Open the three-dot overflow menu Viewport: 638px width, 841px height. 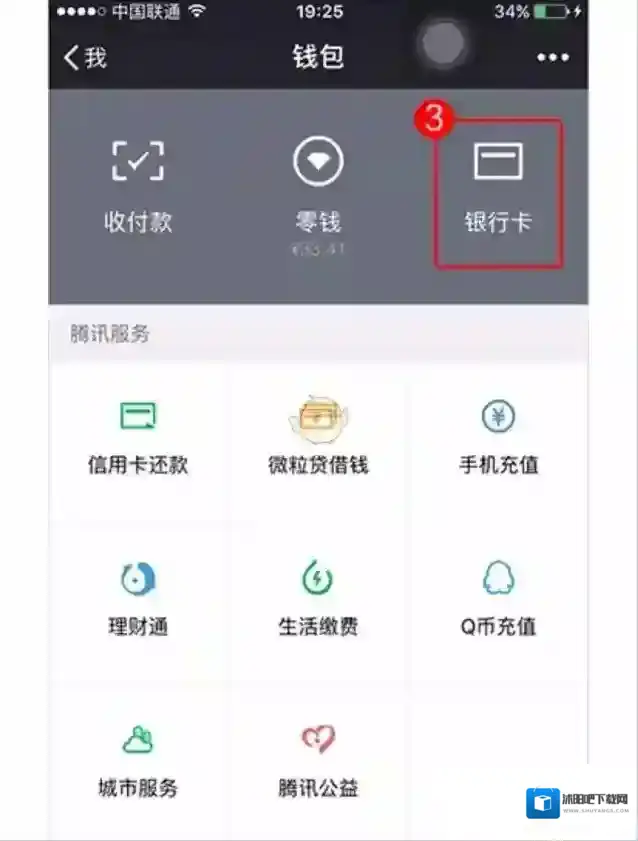click(552, 58)
